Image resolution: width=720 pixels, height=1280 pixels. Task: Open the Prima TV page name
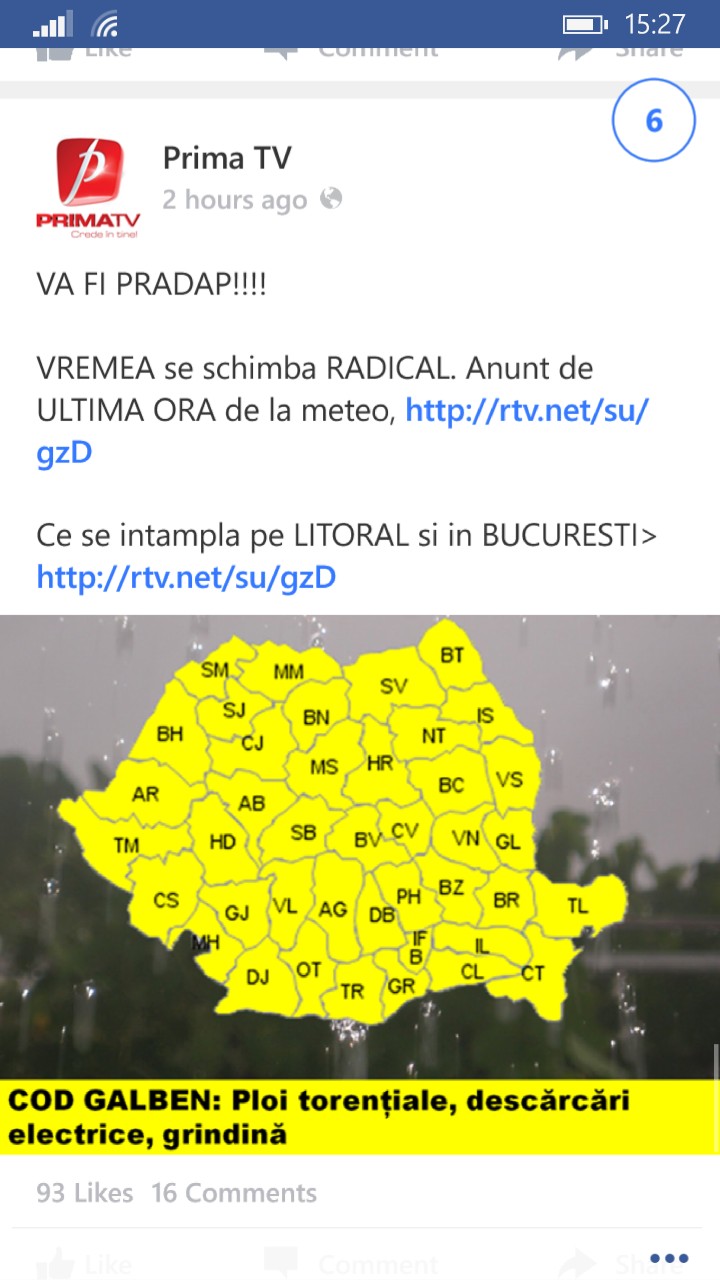tap(227, 158)
